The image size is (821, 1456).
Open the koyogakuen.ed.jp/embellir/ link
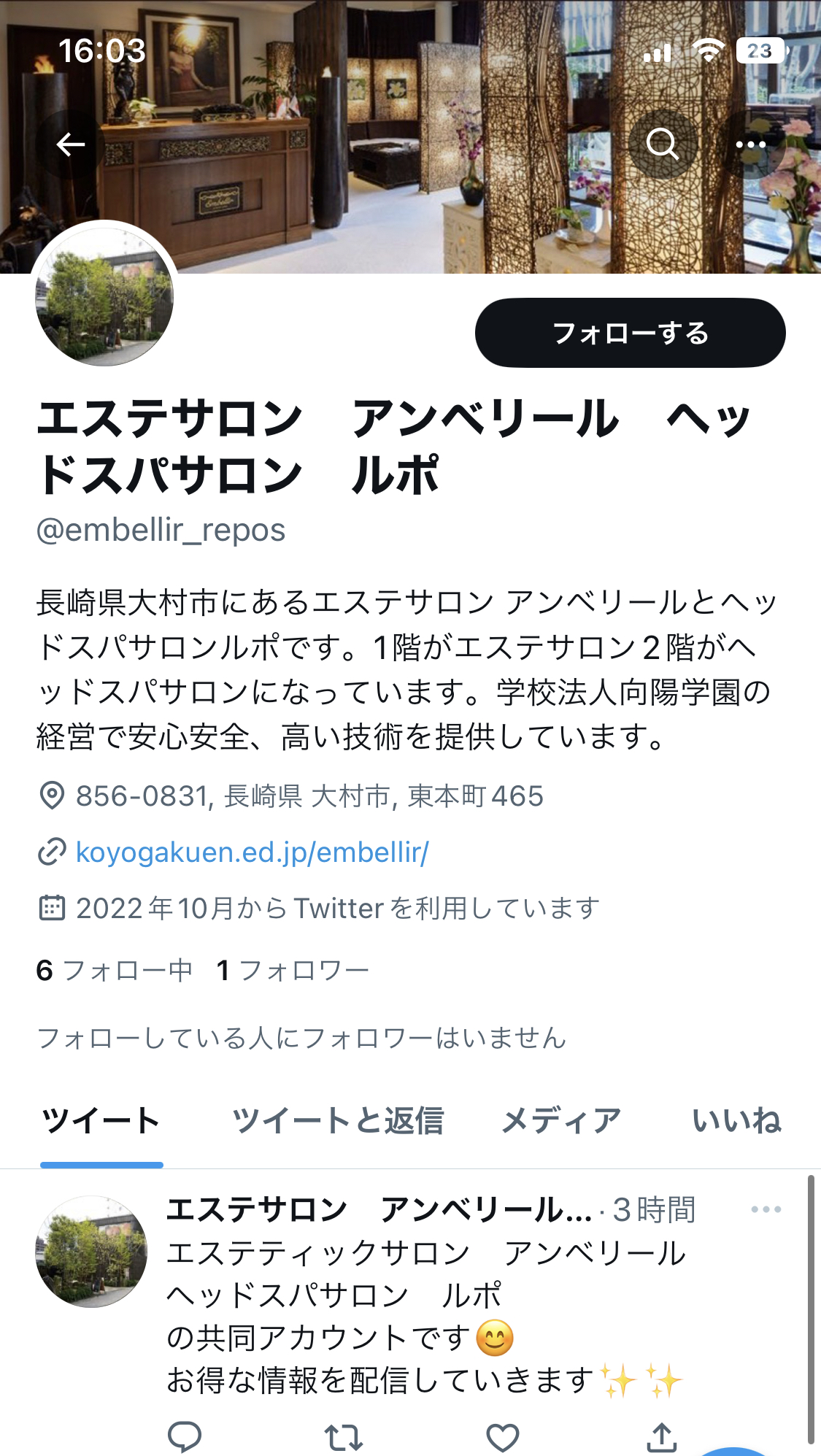point(252,852)
